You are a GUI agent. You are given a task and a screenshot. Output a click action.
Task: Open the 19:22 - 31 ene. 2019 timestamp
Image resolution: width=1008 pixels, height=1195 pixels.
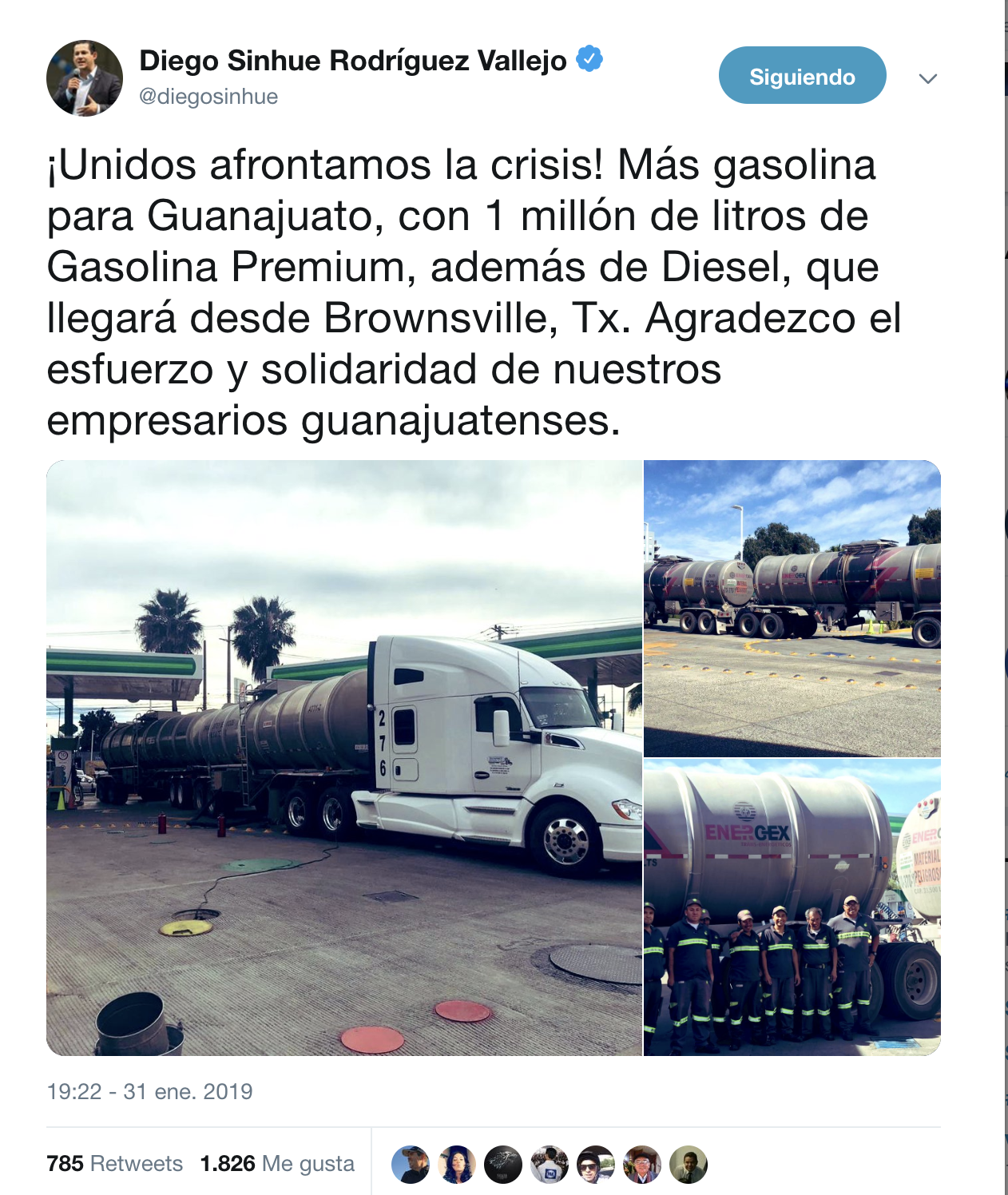(x=149, y=1091)
